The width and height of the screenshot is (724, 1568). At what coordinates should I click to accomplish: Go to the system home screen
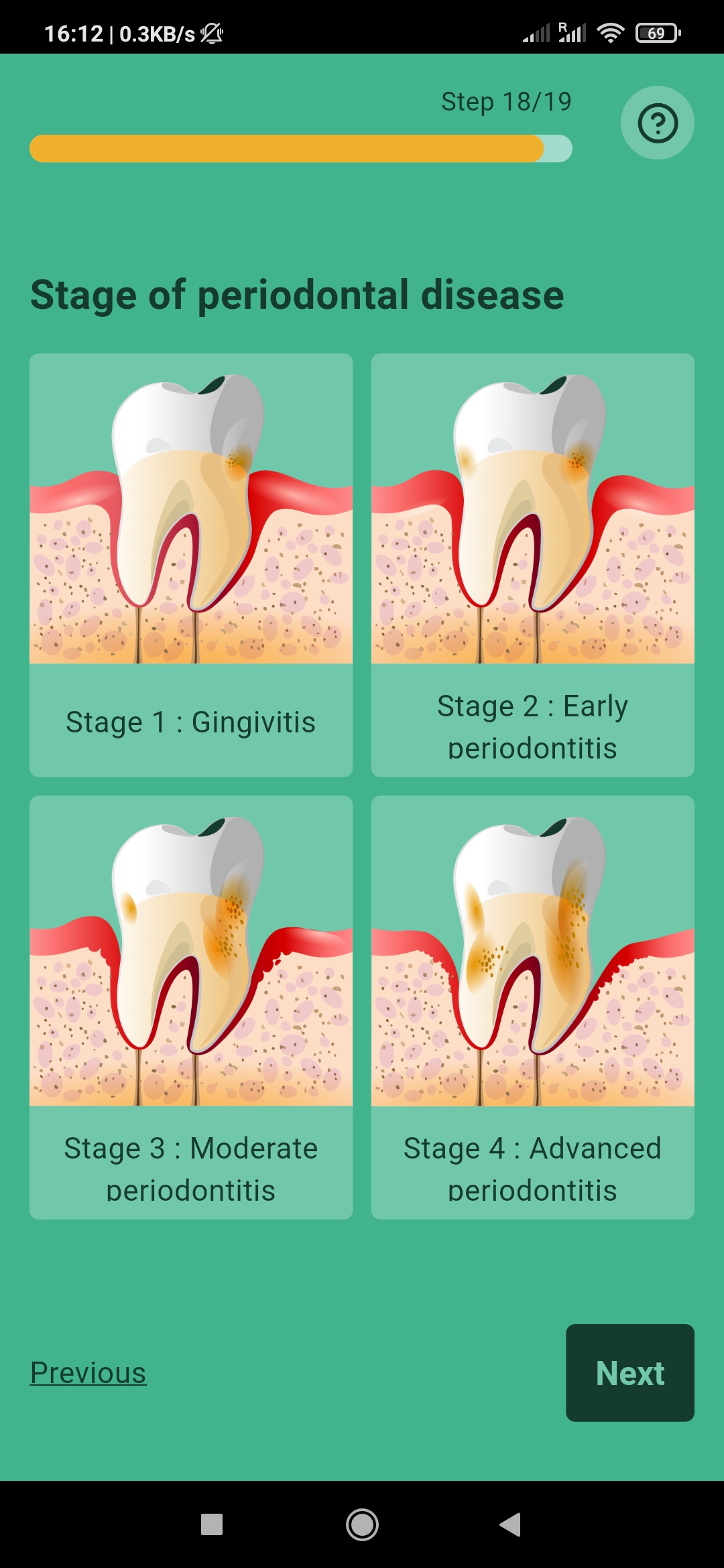362,1524
